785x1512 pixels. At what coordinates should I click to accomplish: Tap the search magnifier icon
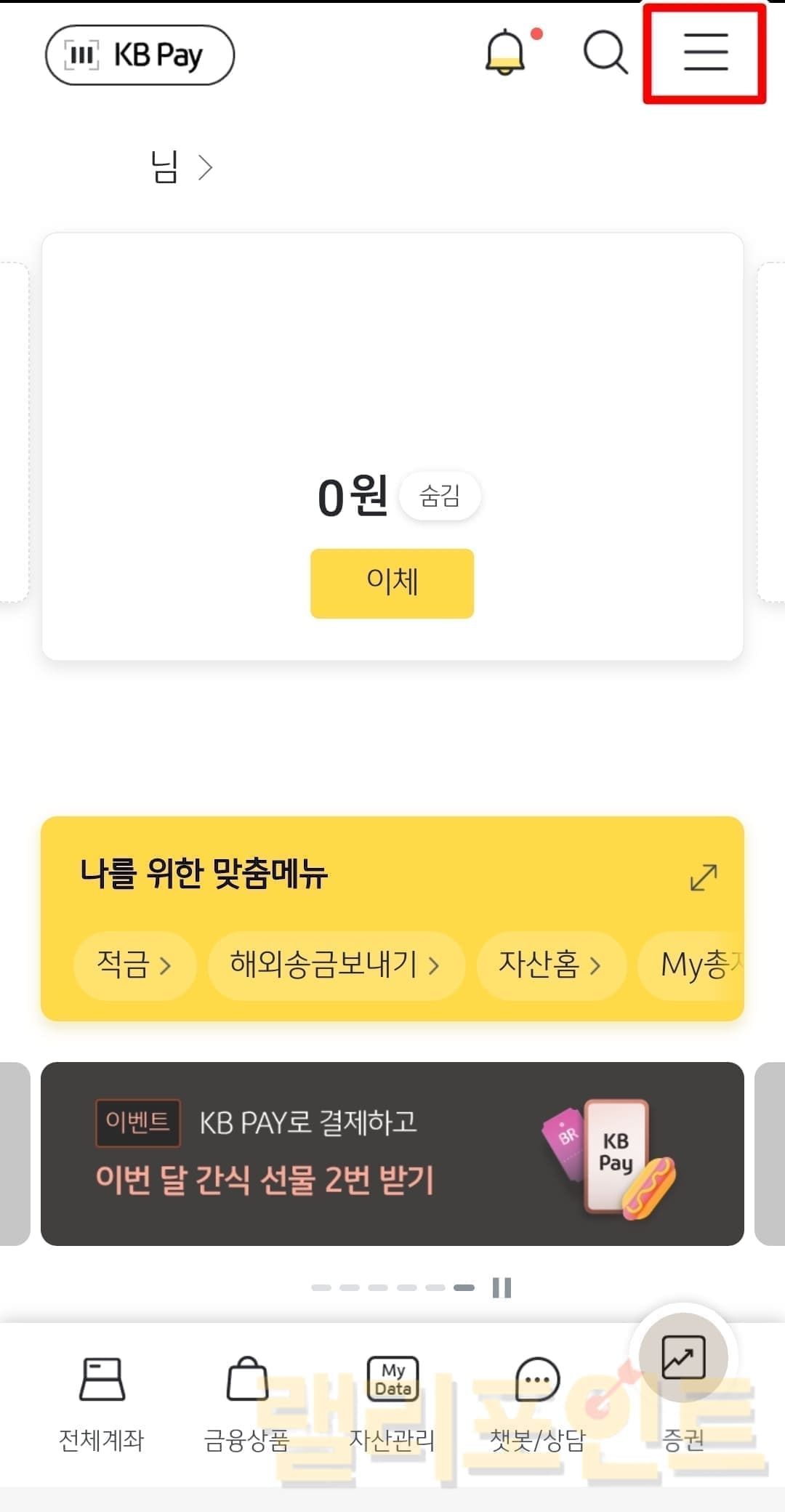pyautogui.click(x=605, y=53)
